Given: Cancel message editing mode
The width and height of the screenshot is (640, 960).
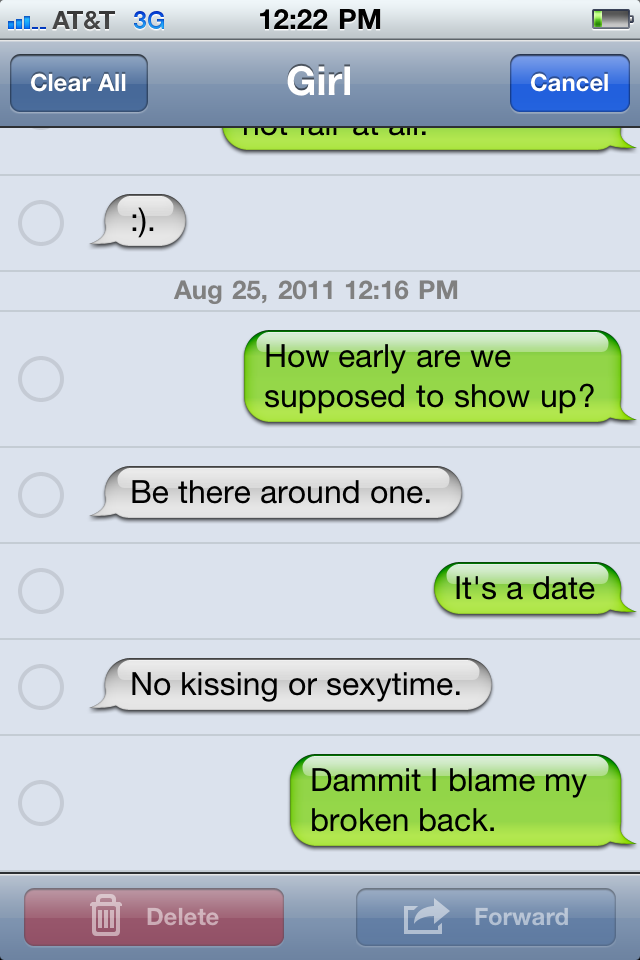Looking at the screenshot, I should (x=569, y=83).
